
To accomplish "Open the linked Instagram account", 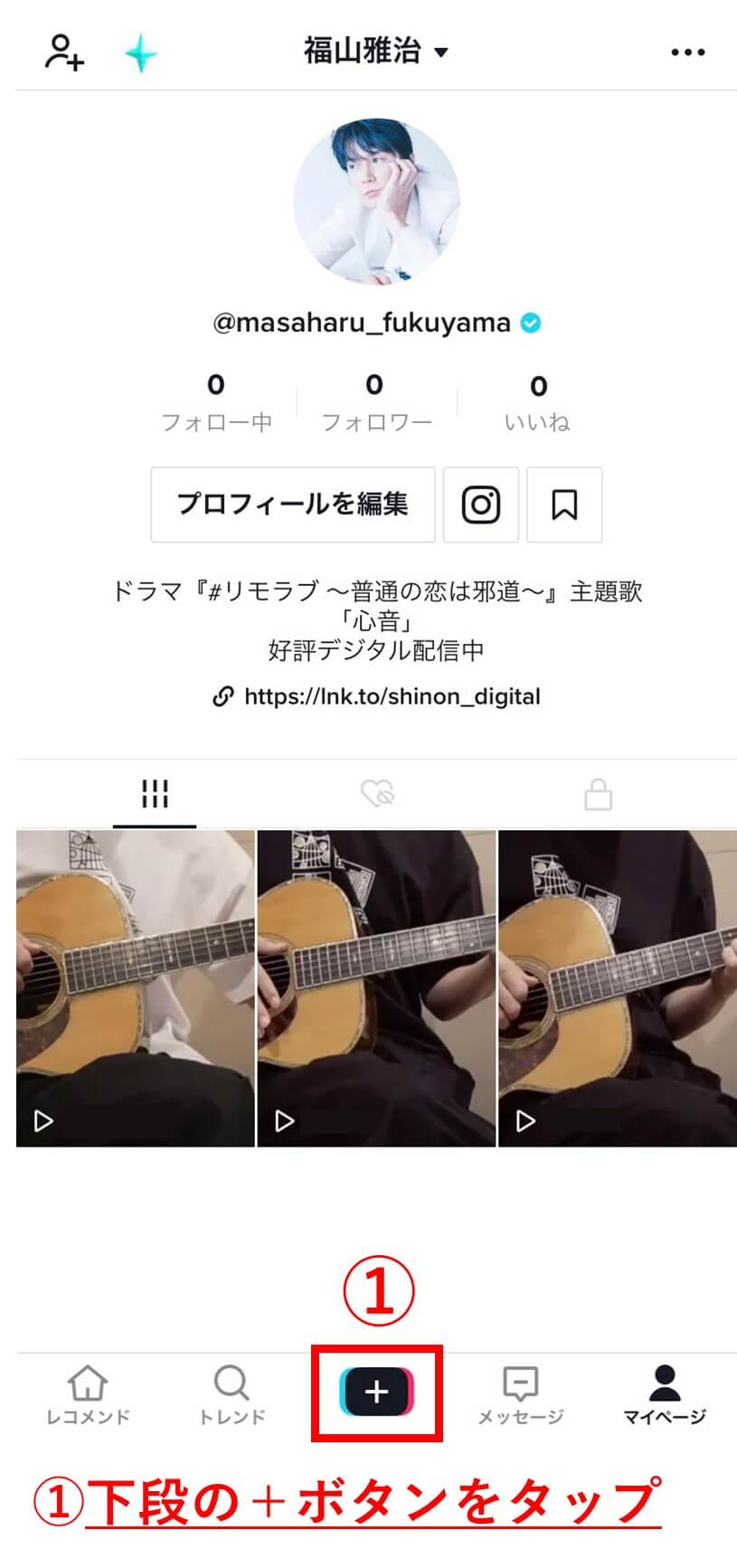I will click(480, 505).
